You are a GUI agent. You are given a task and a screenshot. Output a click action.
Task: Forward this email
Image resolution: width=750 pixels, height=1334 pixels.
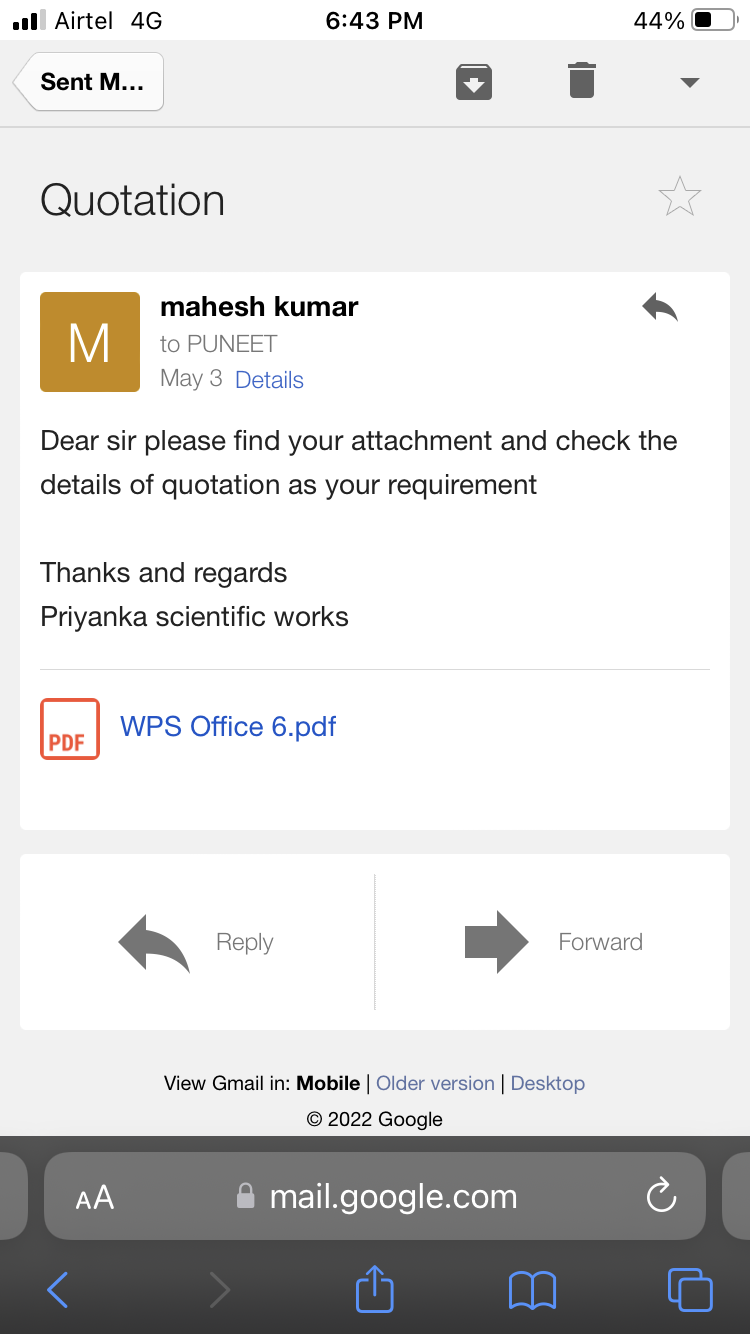coord(553,942)
